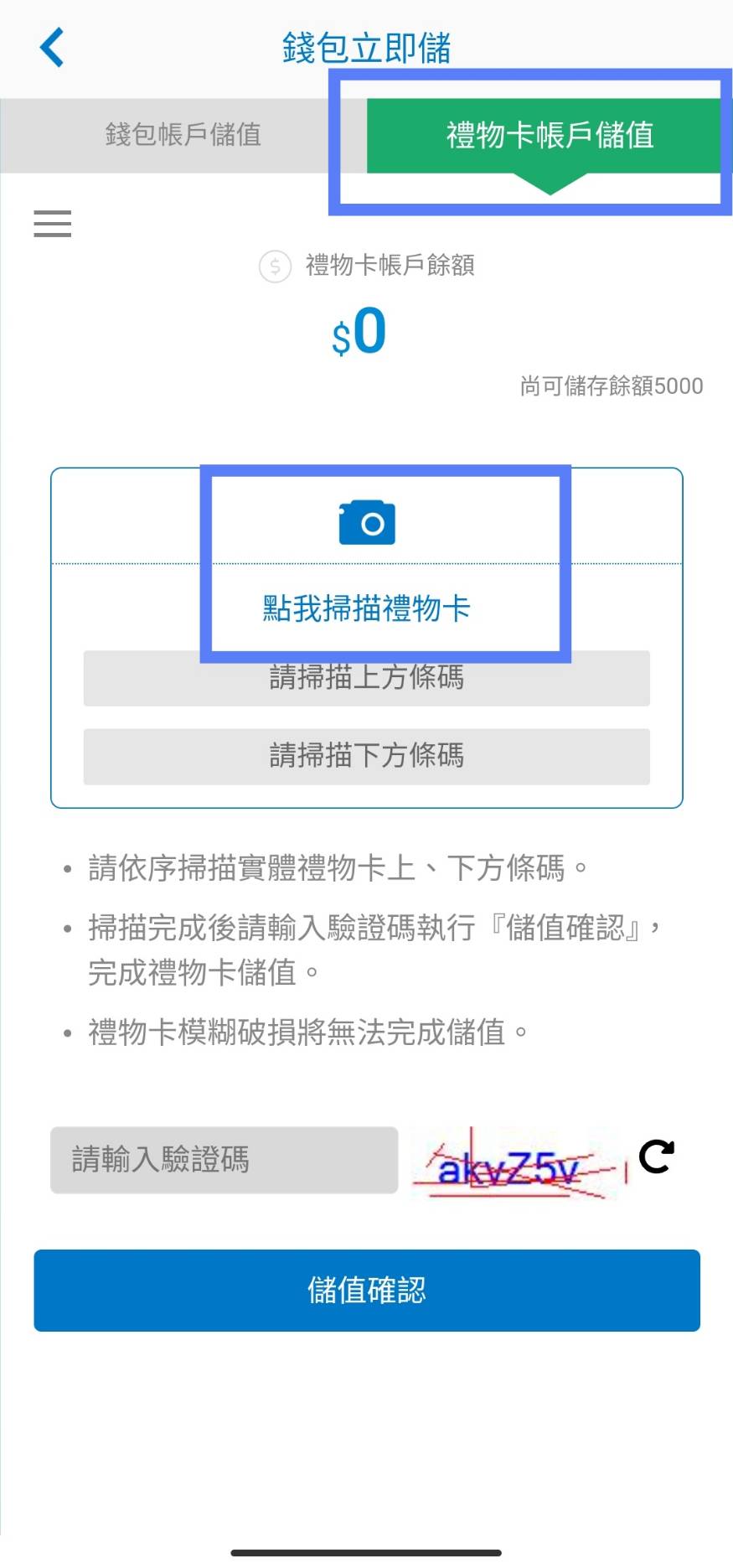Select the 禮物卡帳戶儲值 tab

[x=549, y=135]
